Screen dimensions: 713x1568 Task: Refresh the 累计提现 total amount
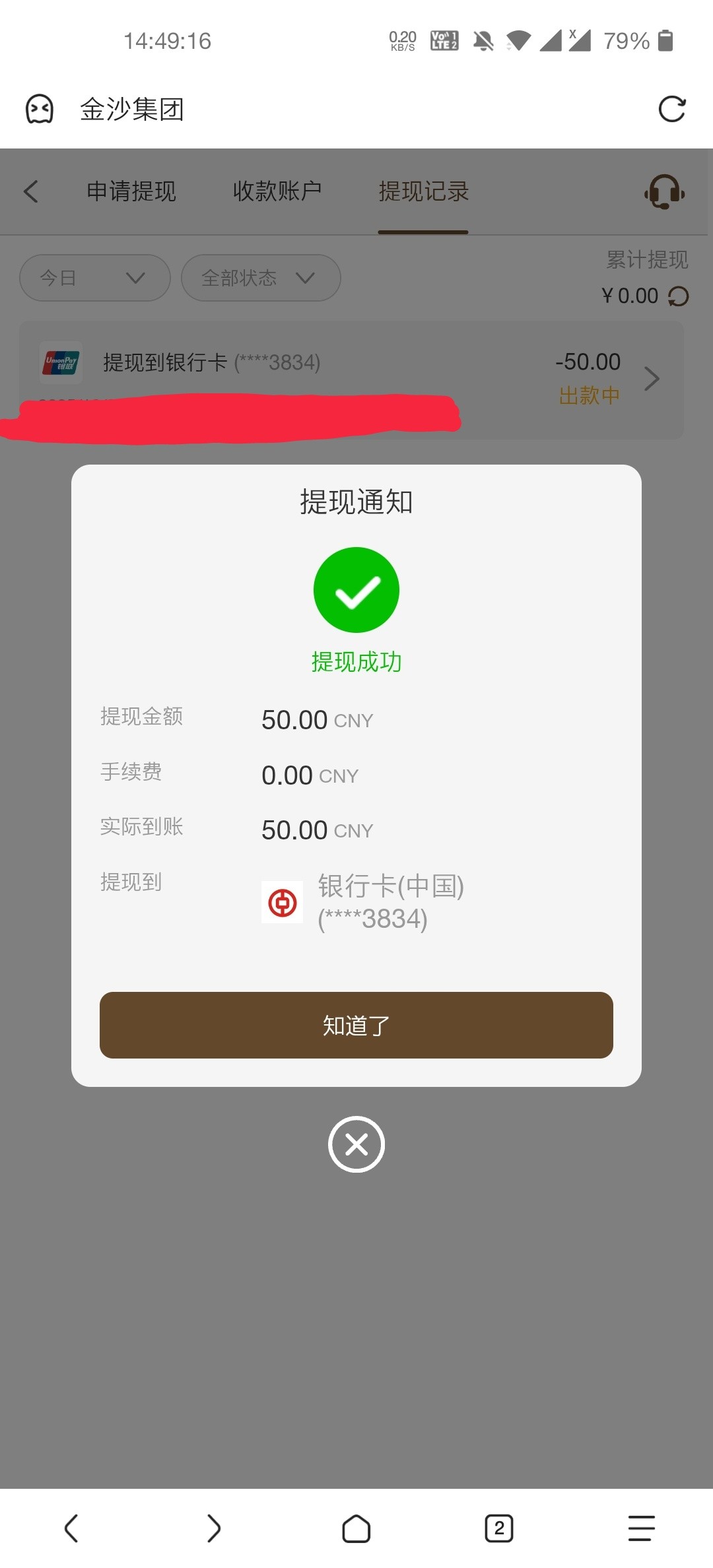point(679,296)
